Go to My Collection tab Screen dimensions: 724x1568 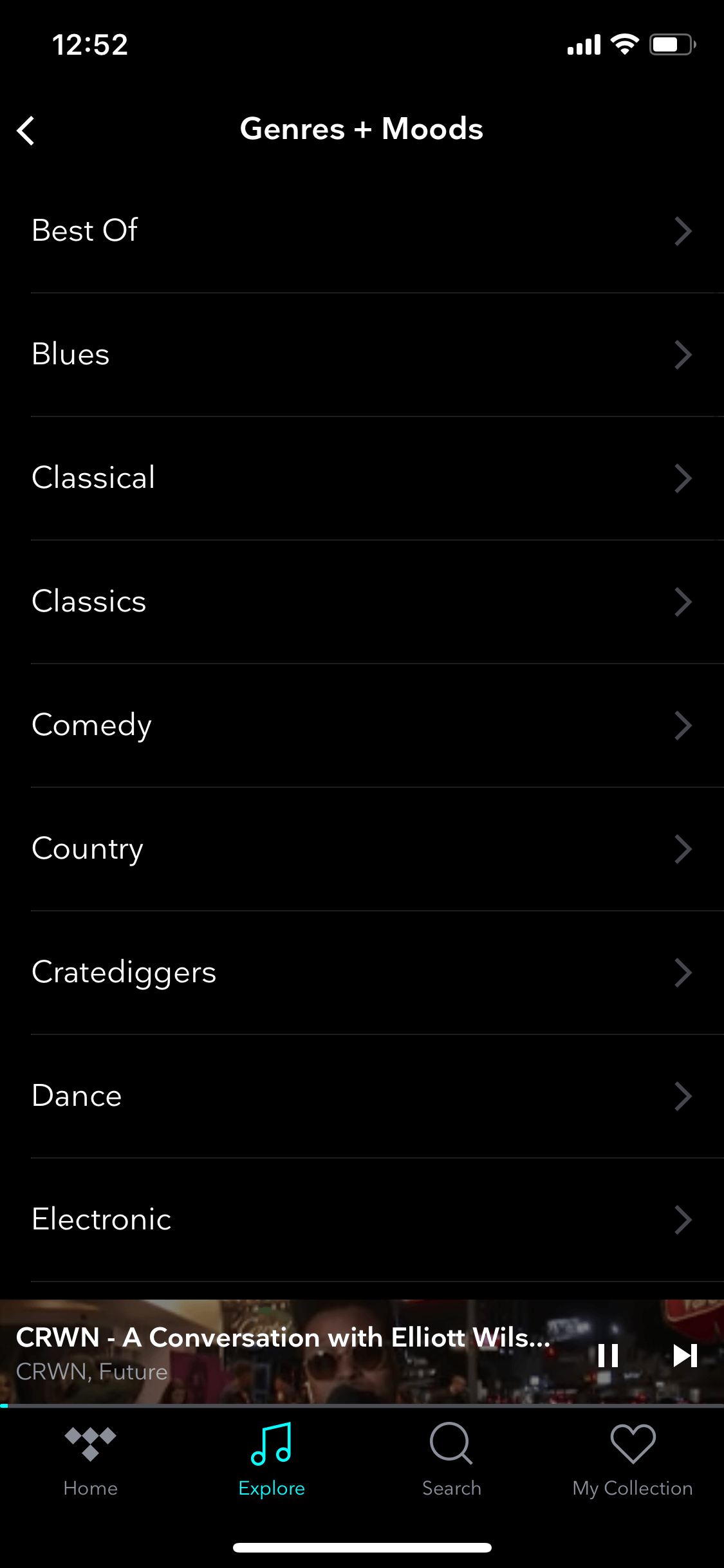click(x=633, y=1460)
